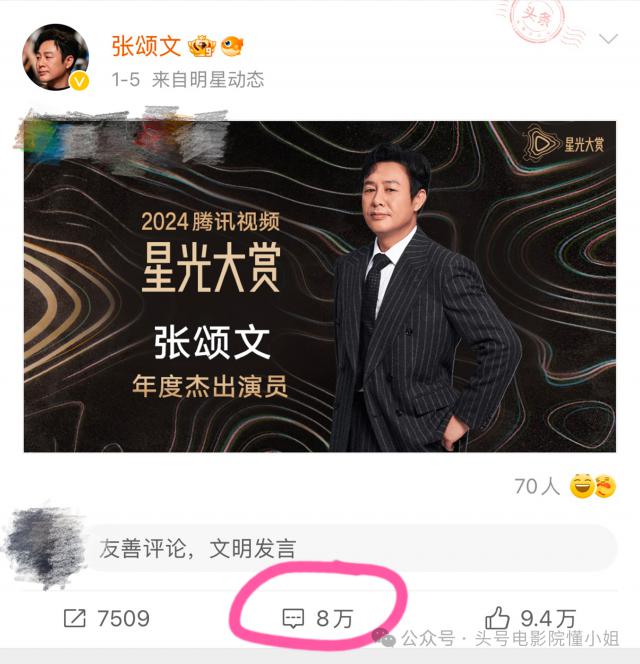Viewport: 640px width, 664px height.
Task: Open the 星光大赏 post image
Action: [320, 286]
